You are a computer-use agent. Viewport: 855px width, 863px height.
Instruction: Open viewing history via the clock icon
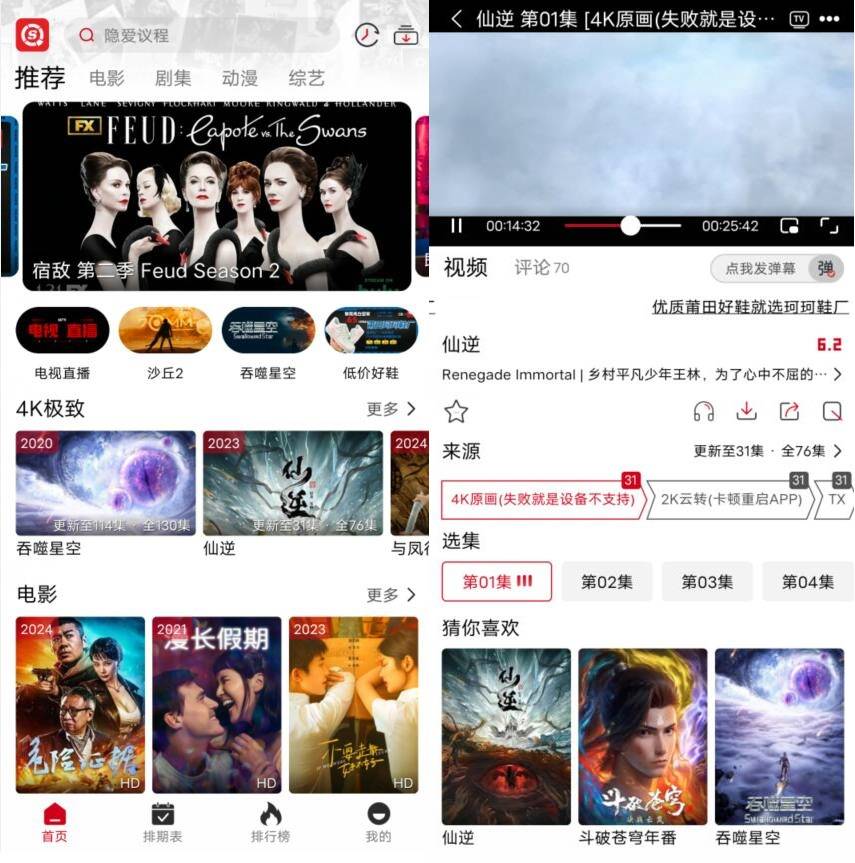367,35
